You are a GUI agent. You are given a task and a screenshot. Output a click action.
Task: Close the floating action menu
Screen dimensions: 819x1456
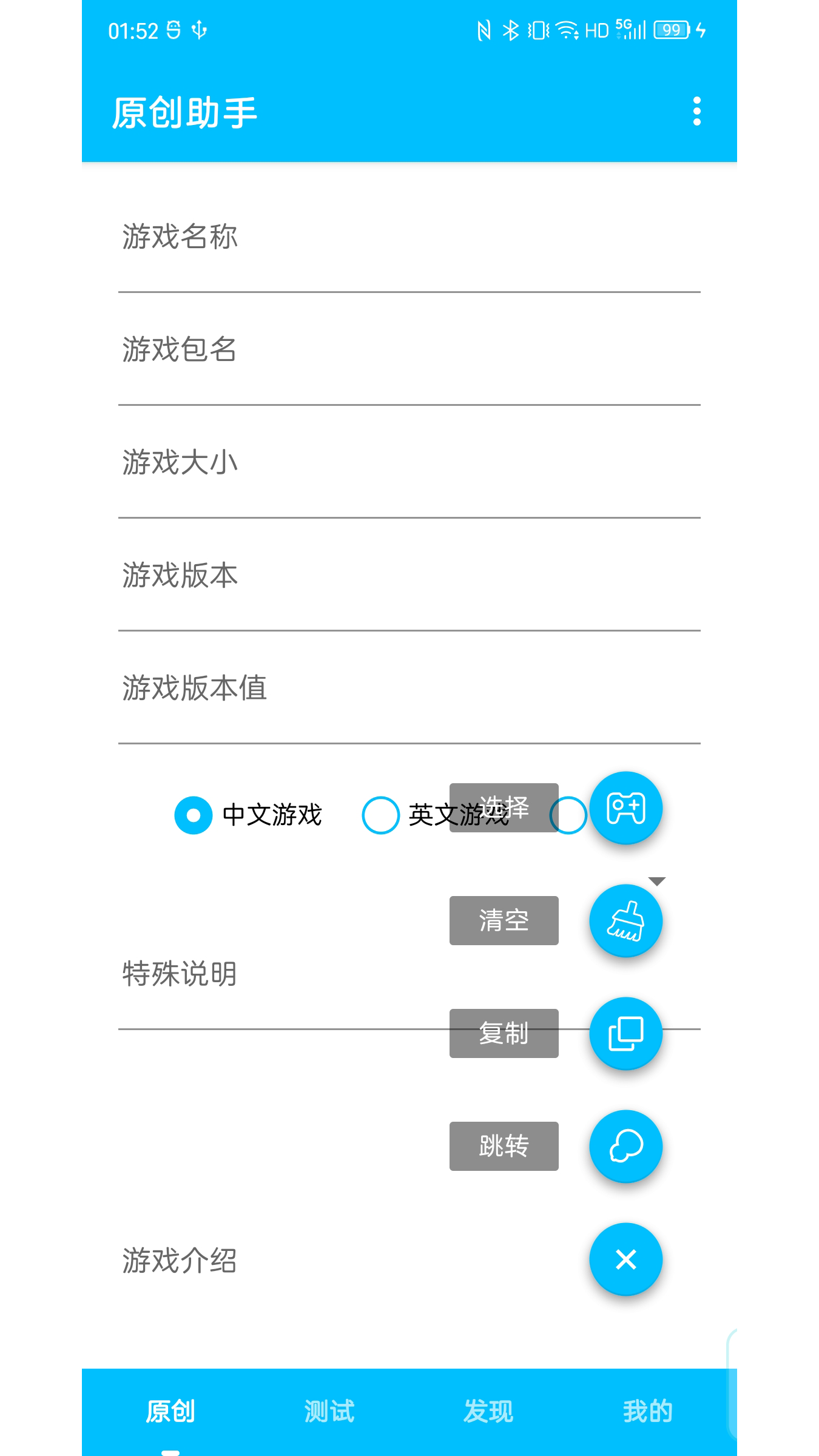[625, 1259]
